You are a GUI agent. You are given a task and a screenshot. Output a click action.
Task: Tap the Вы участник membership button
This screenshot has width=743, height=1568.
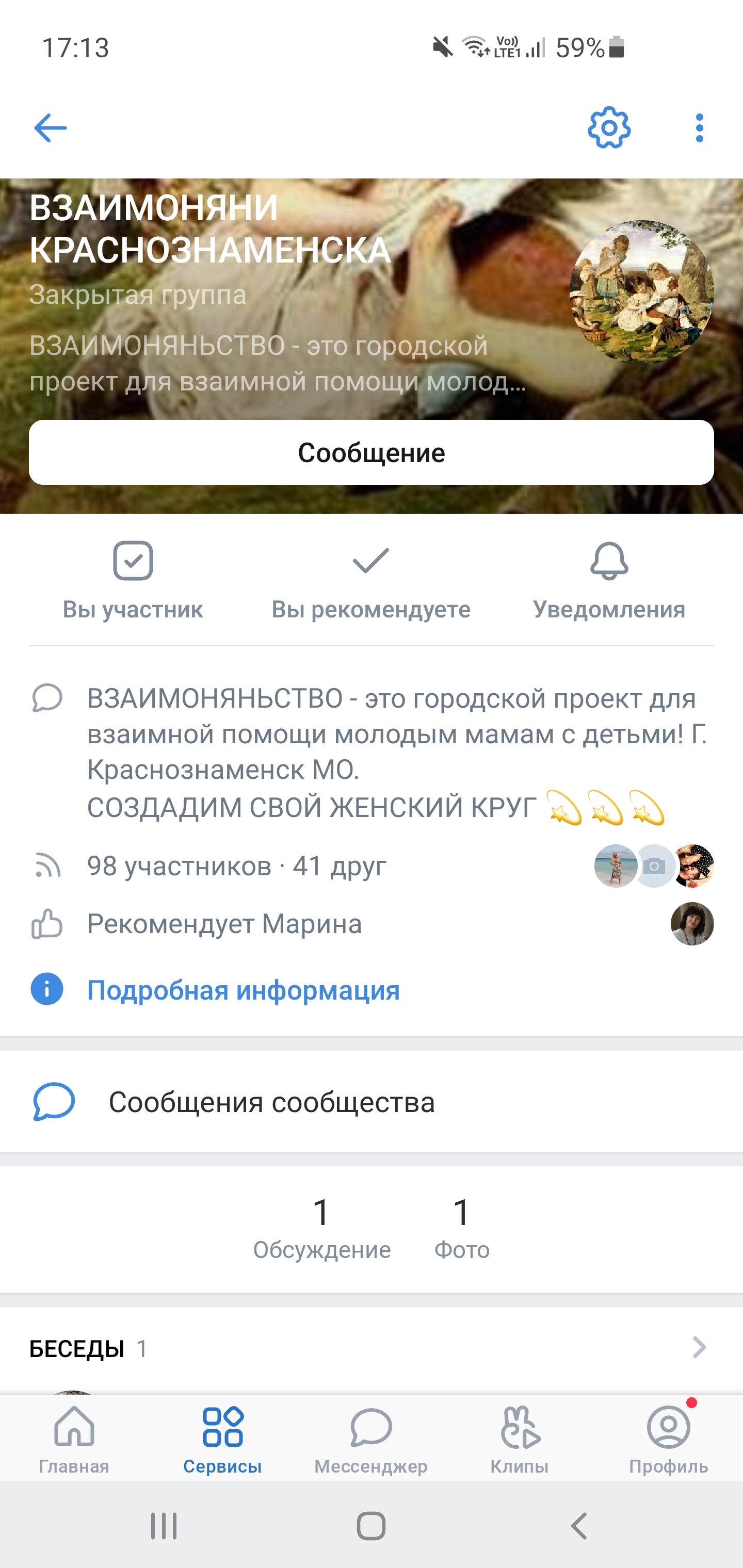(x=133, y=581)
